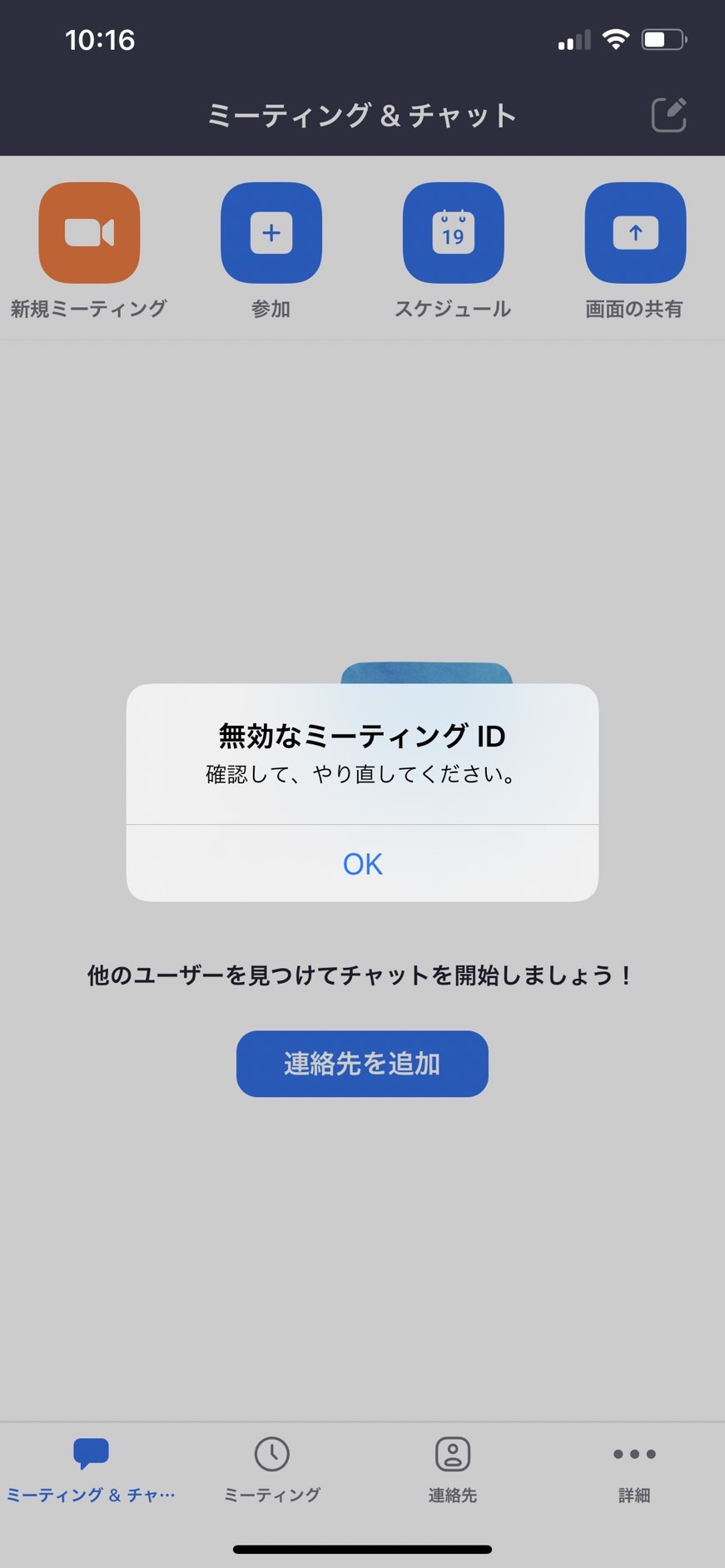Dismiss the invalid meeting ID alert with OK
Viewport: 725px width, 1568px height.
[362, 863]
